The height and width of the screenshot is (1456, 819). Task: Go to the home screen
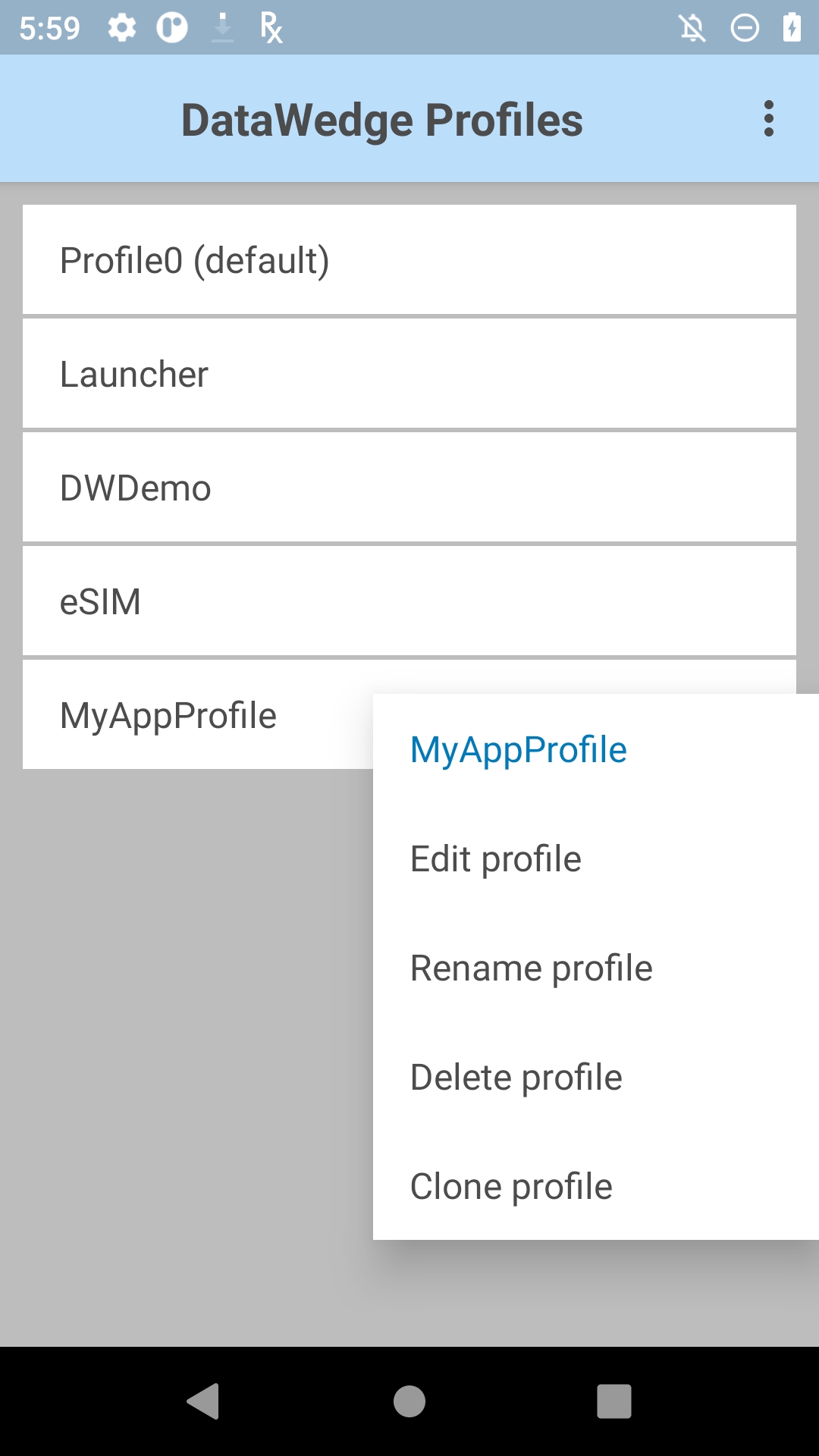(409, 1401)
